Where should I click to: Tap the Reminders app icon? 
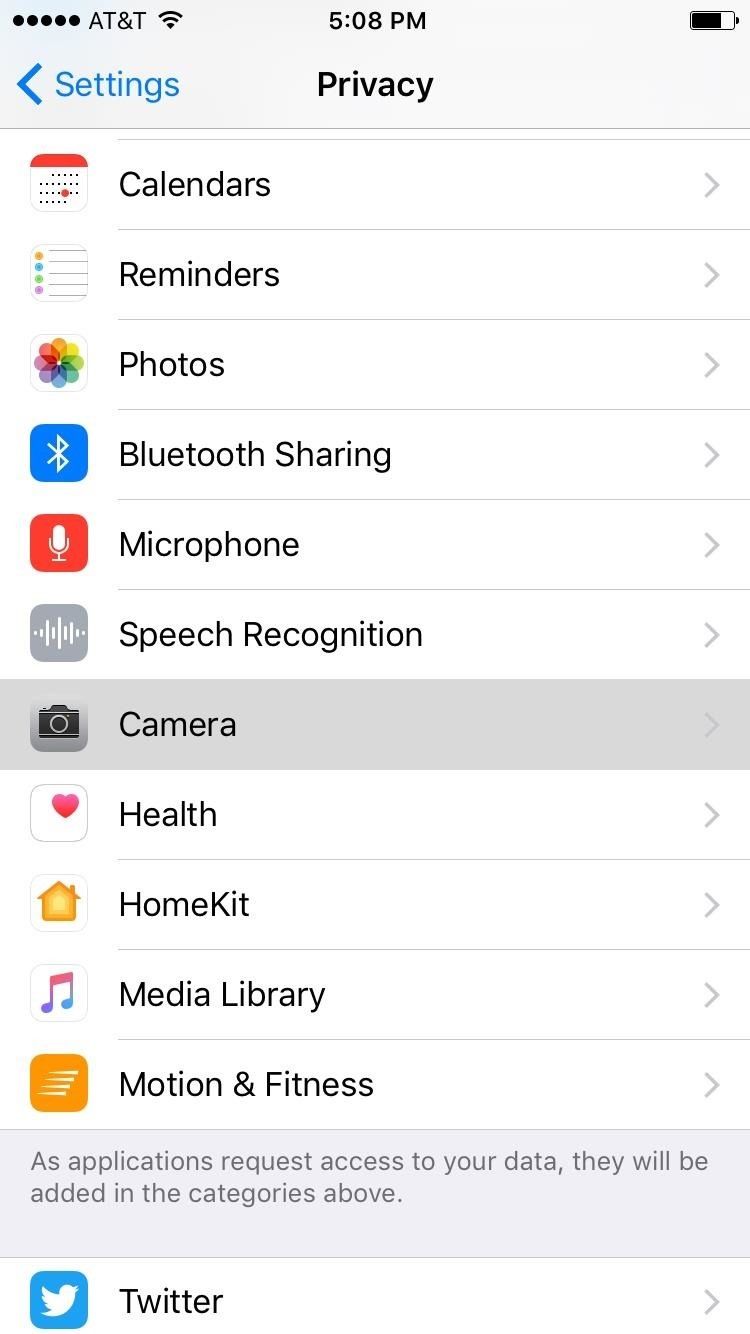point(58,274)
